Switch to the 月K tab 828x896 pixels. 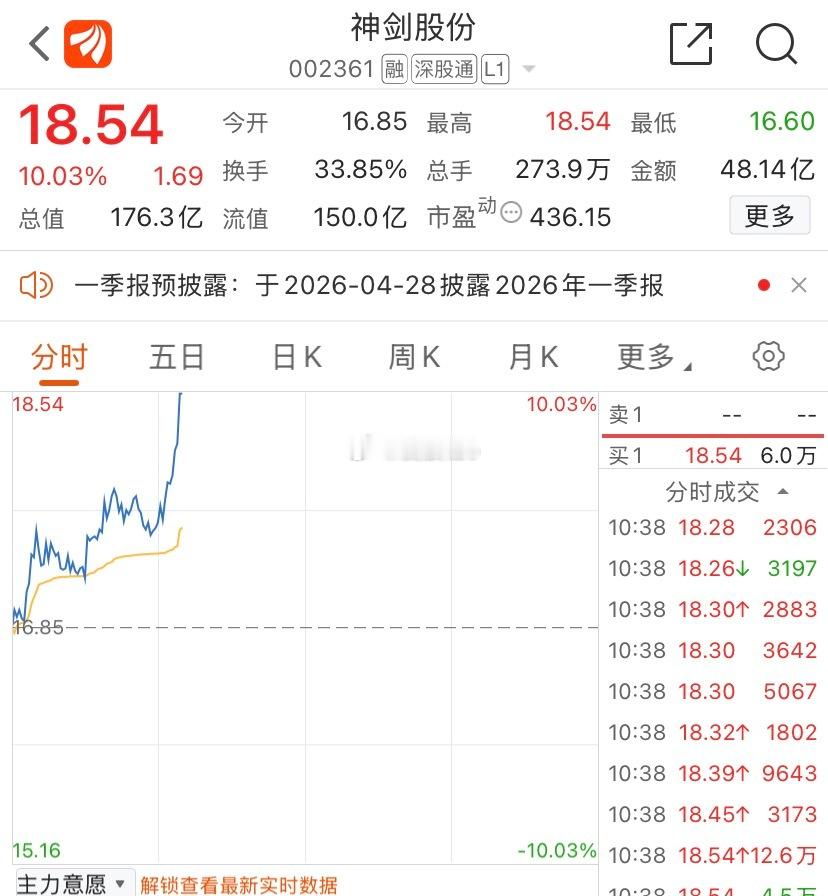(x=530, y=355)
